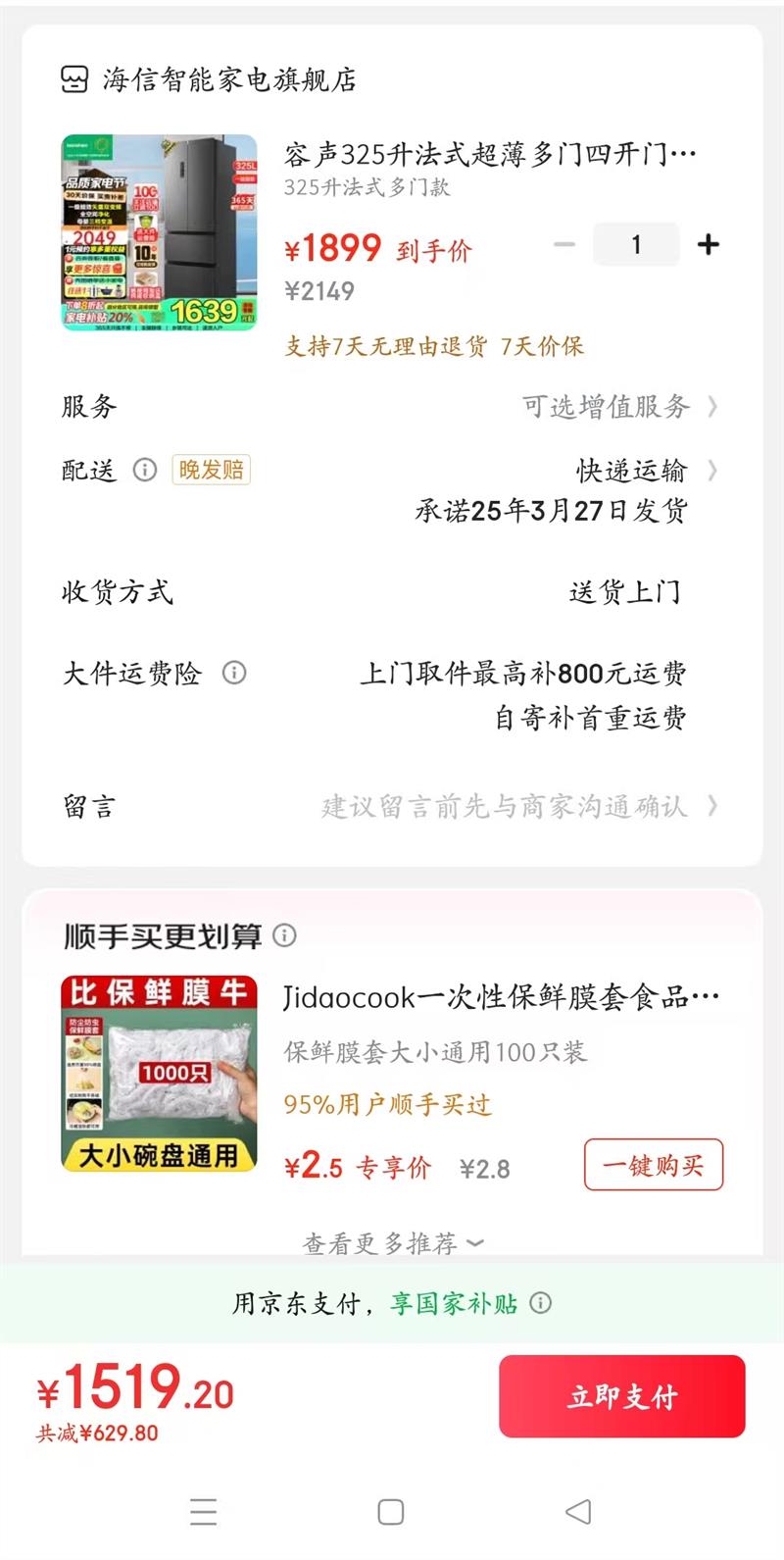Go back using the system back button

tap(578, 1512)
